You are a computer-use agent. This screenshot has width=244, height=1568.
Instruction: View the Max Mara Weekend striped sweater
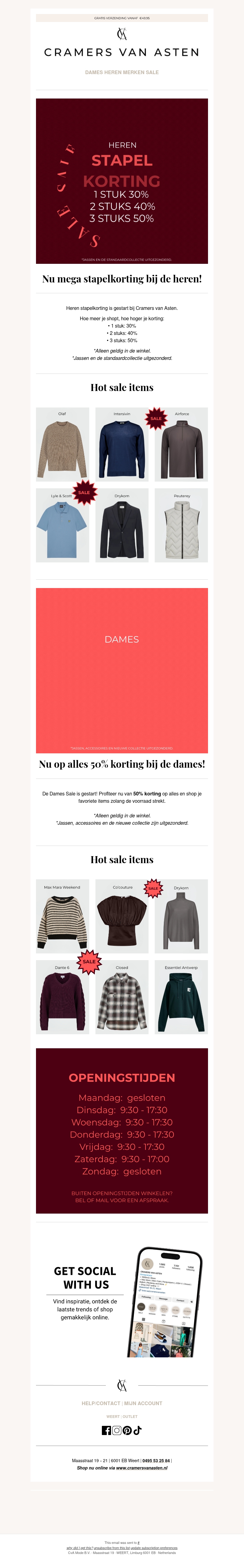[62, 916]
